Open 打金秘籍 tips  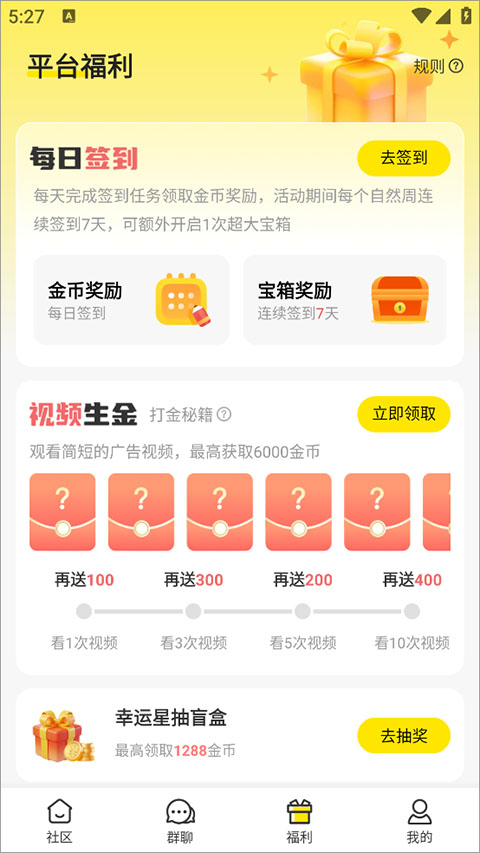click(x=190, y=415)
